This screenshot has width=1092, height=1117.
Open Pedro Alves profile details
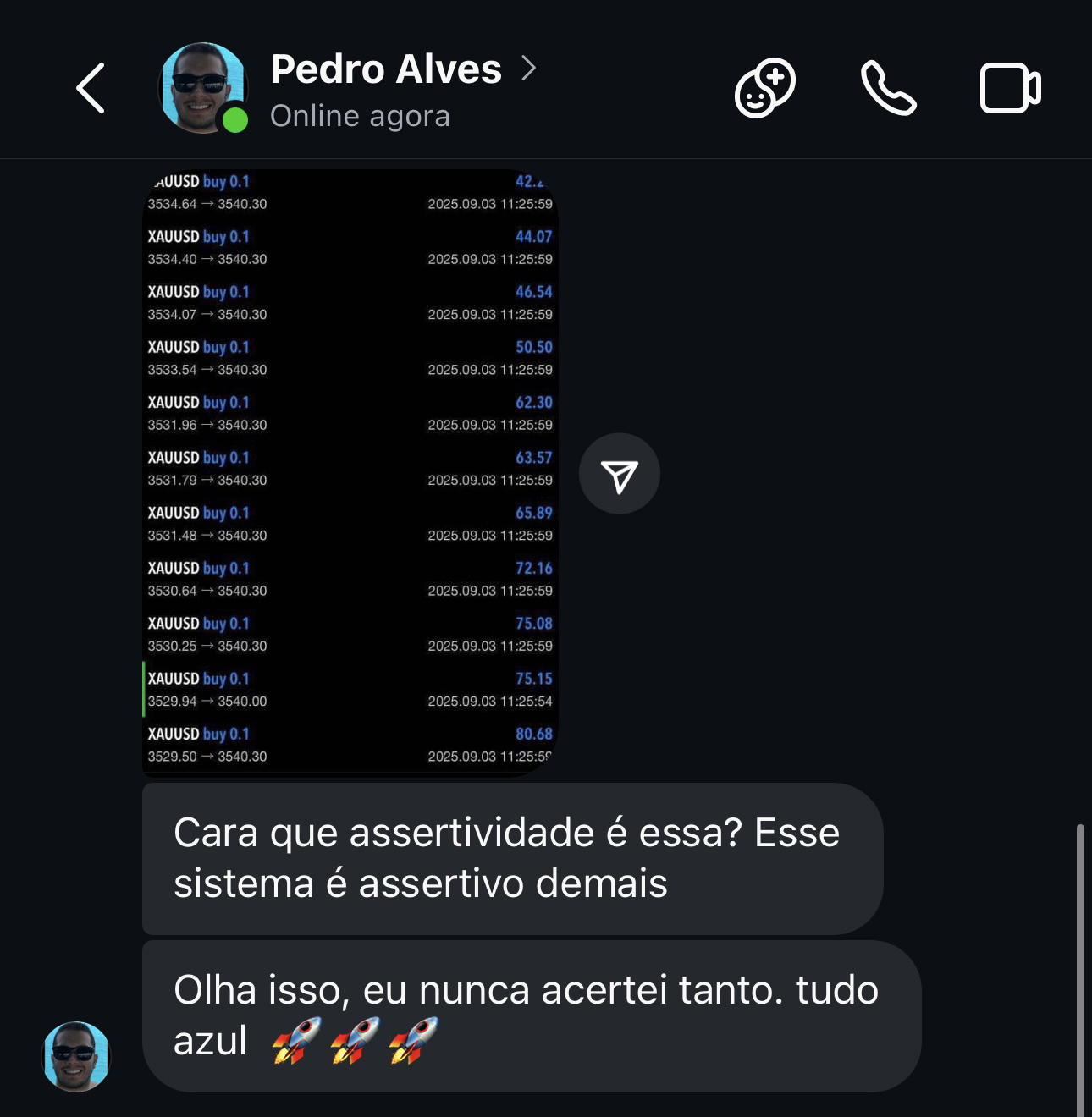387,69
